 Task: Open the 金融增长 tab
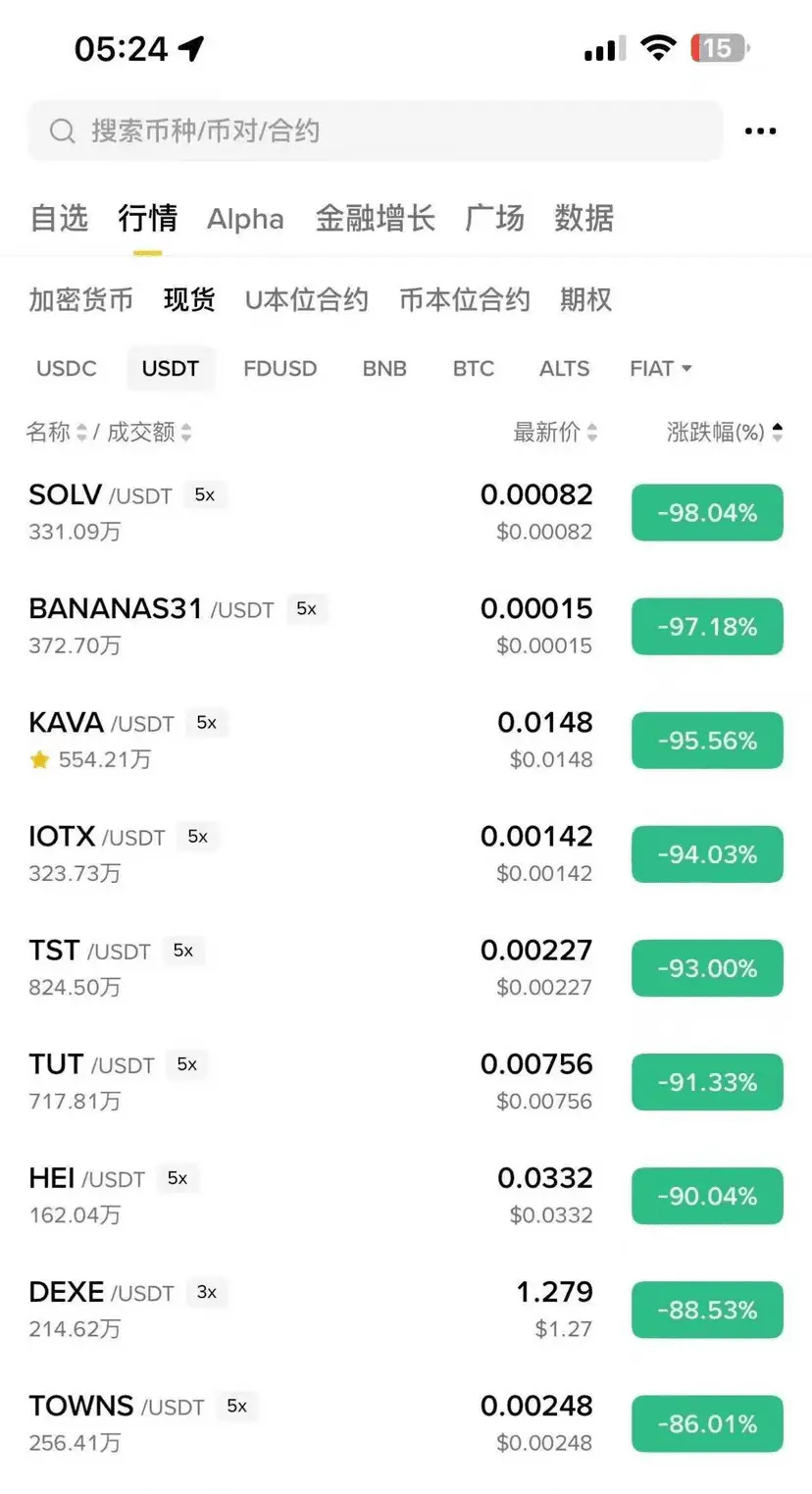pos(375,218)
